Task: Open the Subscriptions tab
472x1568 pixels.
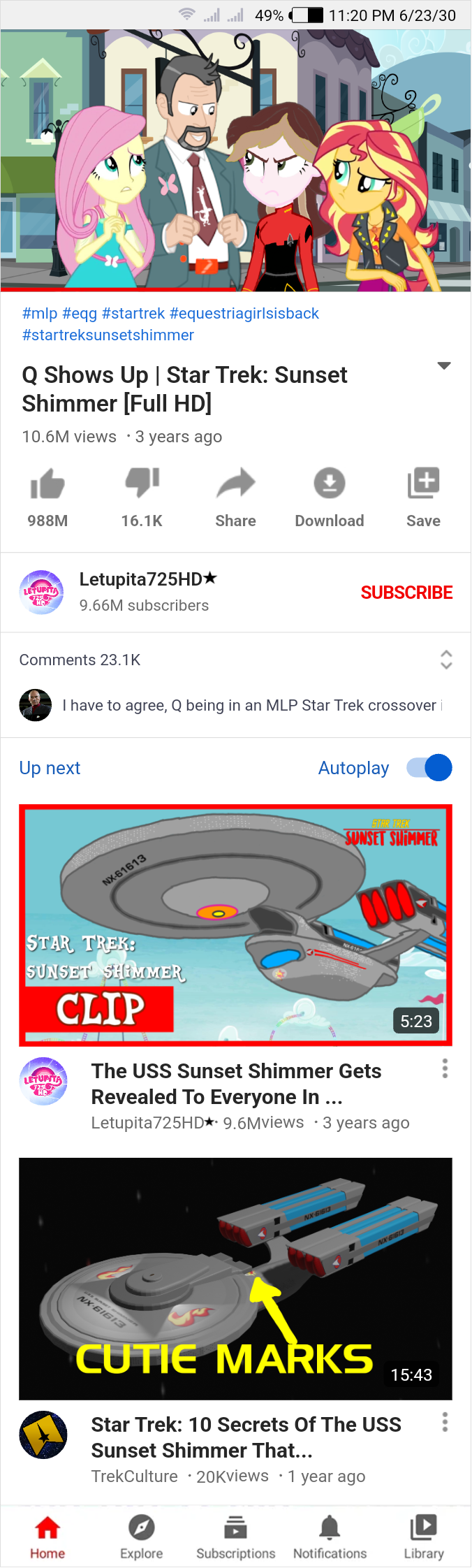Action: coord(236,1537)
